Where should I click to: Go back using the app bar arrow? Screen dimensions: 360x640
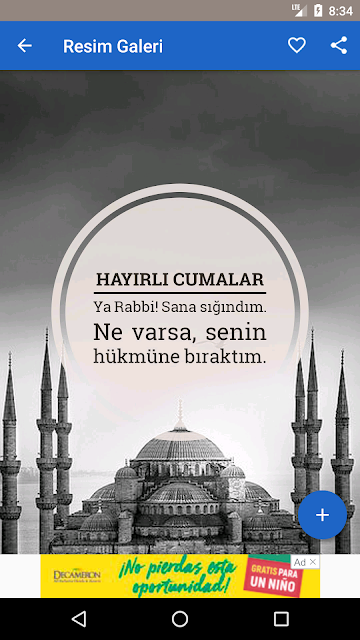(24, 46)
